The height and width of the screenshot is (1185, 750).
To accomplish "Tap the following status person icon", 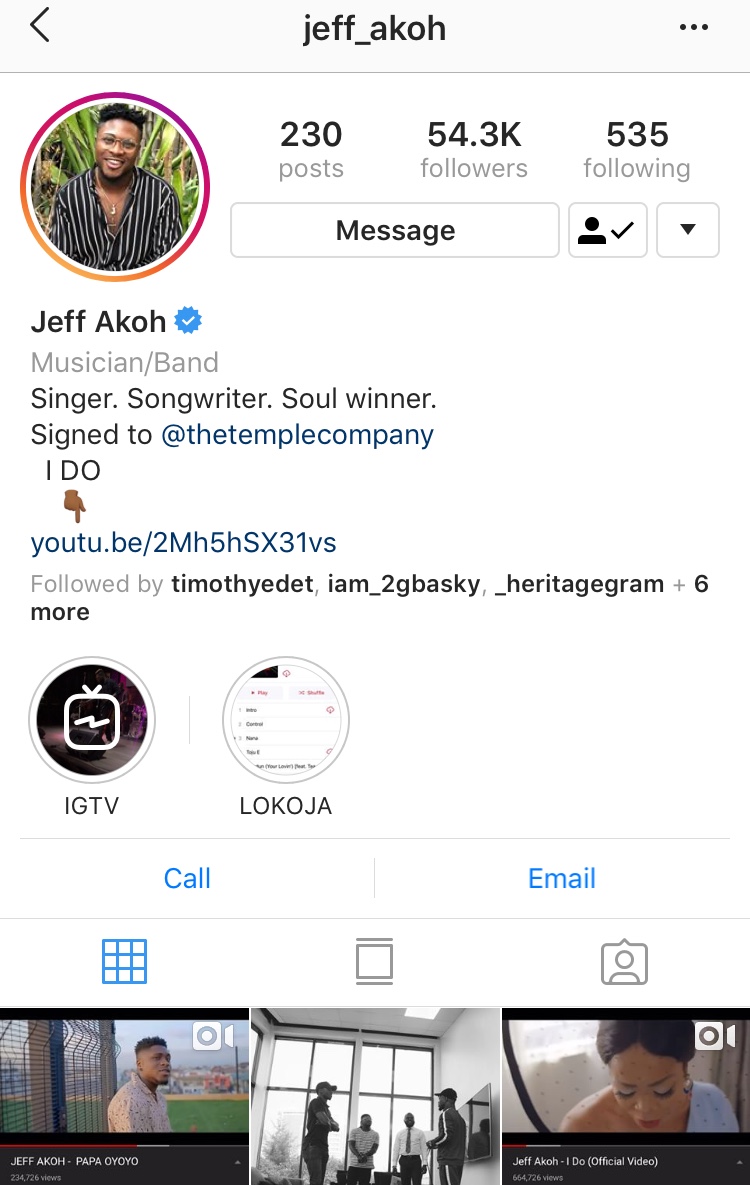I will [x=607, y=231].
